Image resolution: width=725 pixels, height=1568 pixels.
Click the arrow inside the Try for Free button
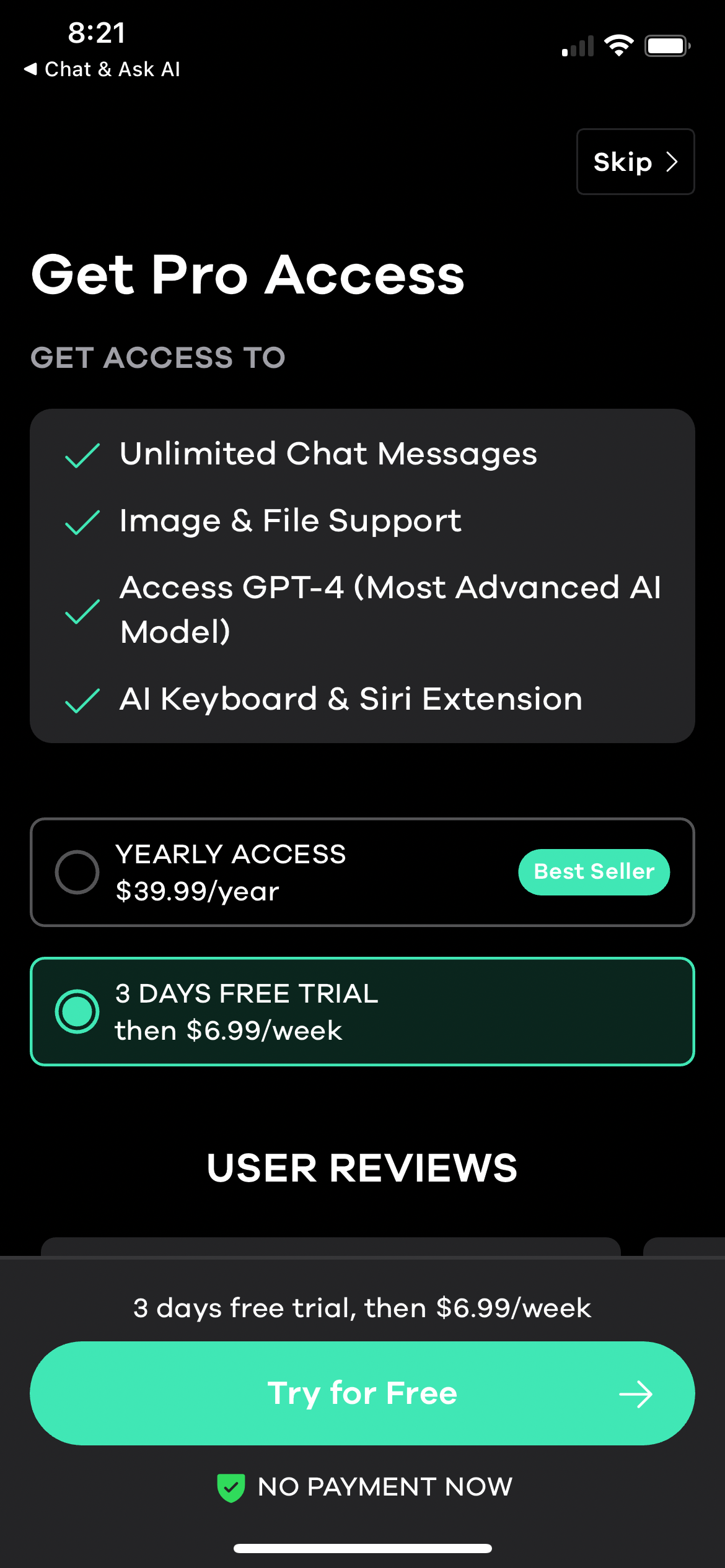click(x=635, y=1394)
